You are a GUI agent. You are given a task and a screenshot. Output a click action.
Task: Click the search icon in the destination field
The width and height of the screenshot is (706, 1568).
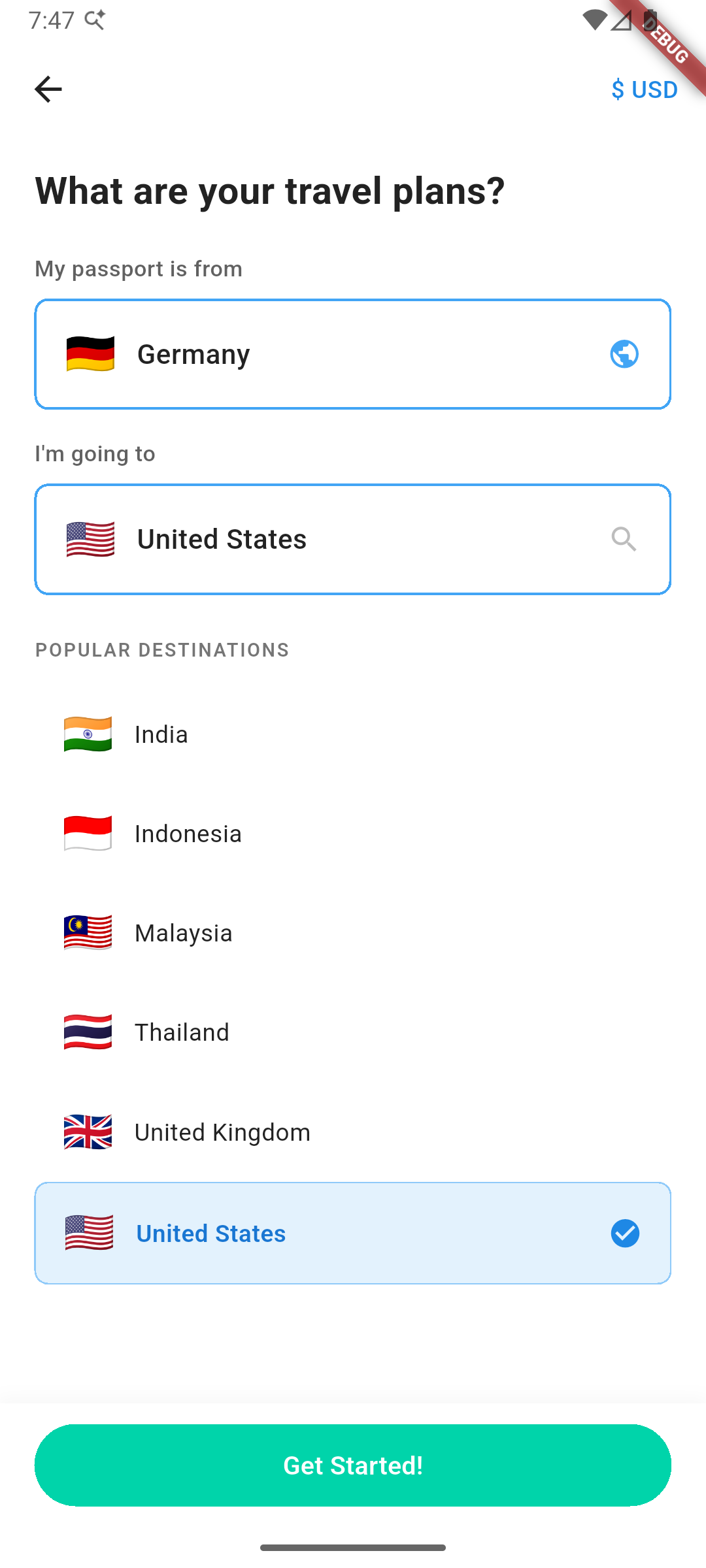click(624, 539)
